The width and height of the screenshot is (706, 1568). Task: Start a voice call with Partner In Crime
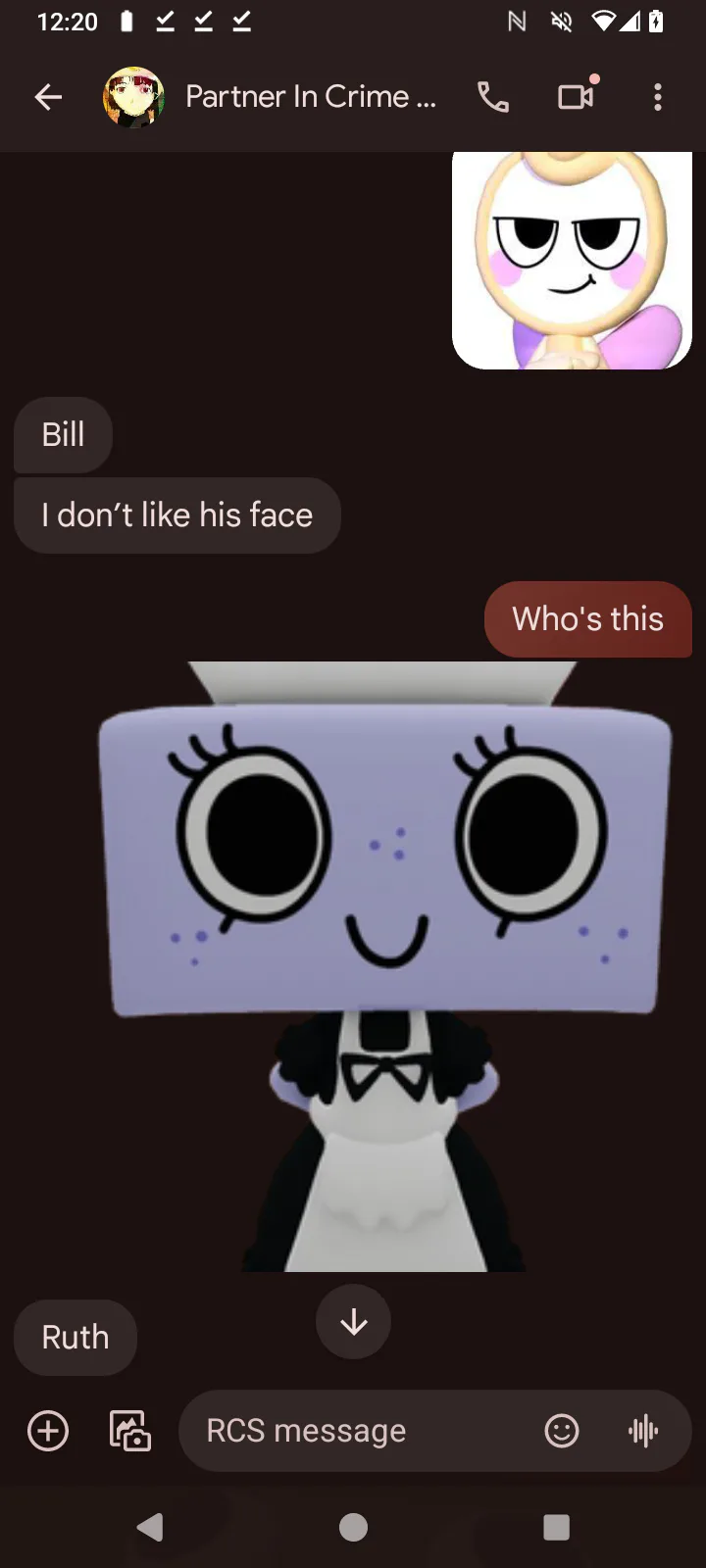493,97
